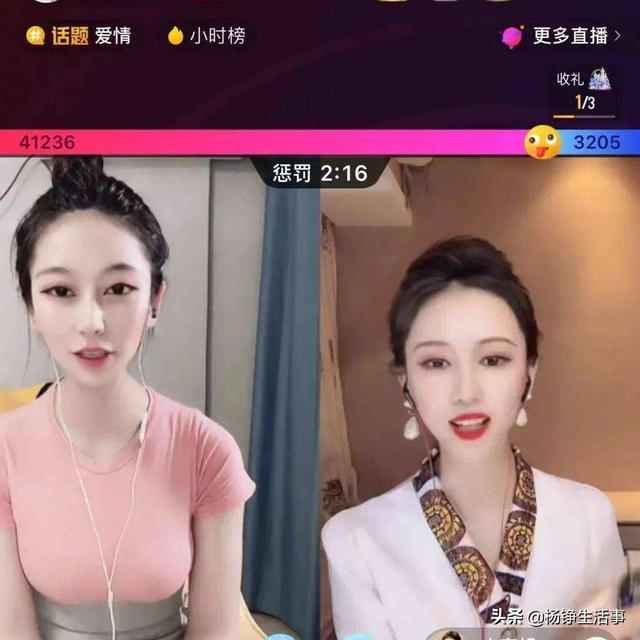The width and height of the screenshot is (640, 640).
Task: Open the 收礼 gift progress widget
Action: click(584, 90)
